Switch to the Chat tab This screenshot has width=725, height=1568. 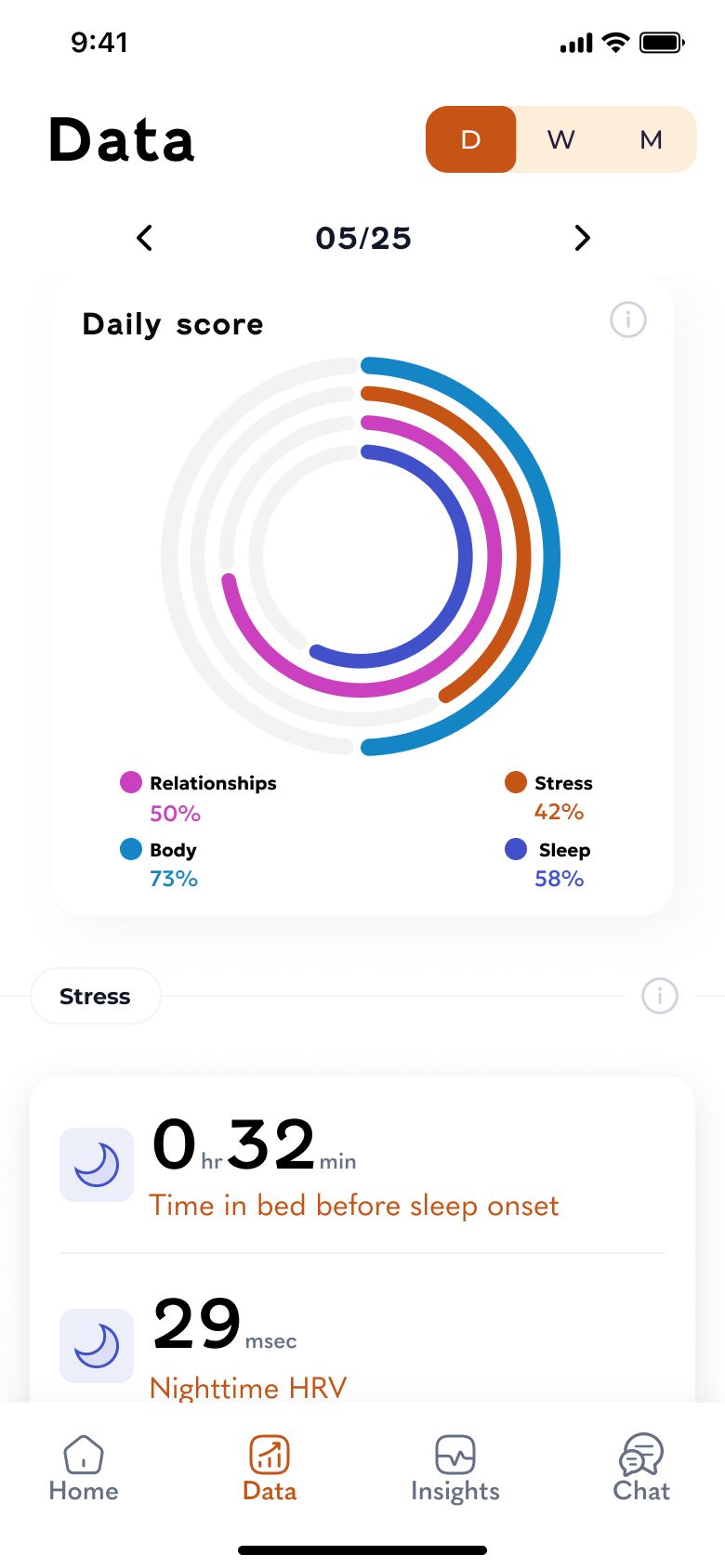[x=641, y=1468]
